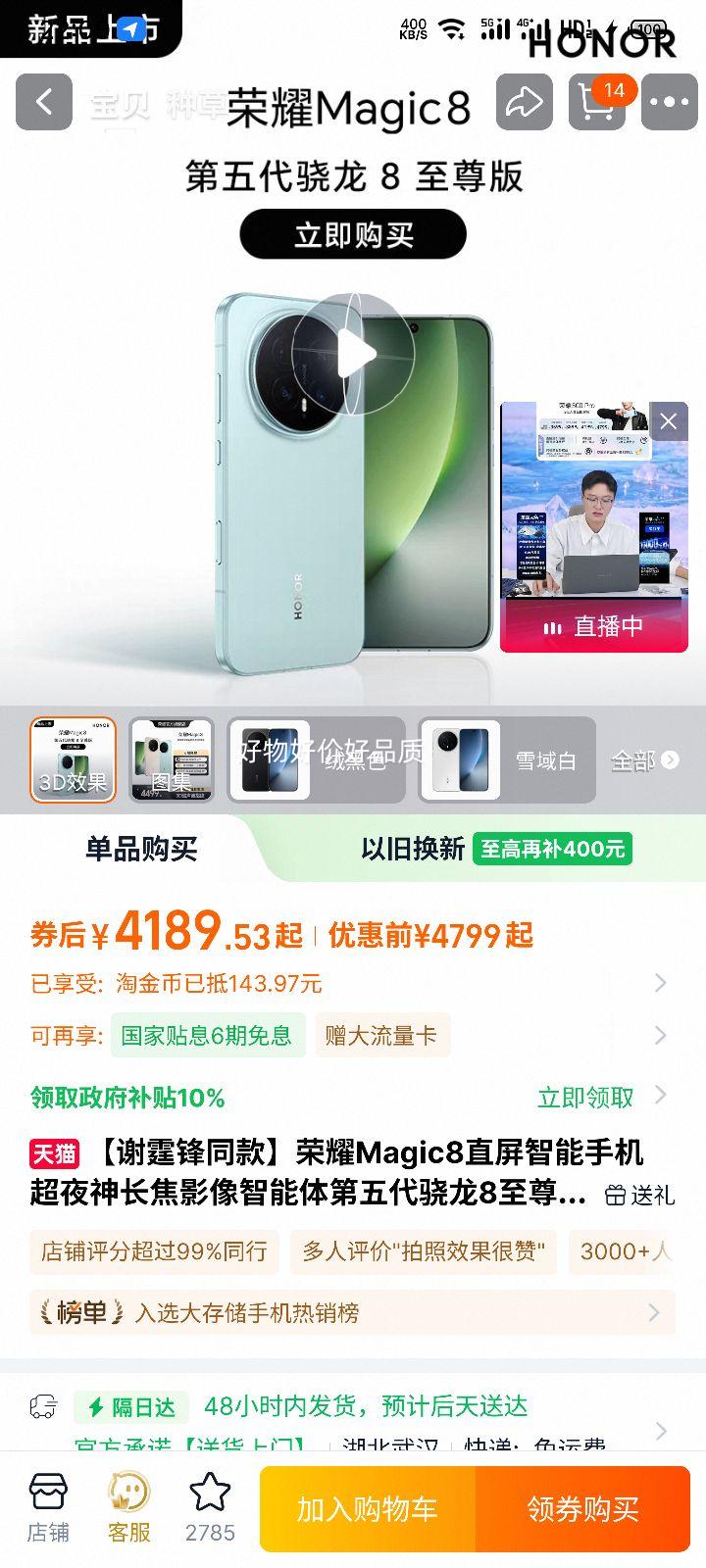Open the more options icon
706x1568 pixels.
(670, 103)
